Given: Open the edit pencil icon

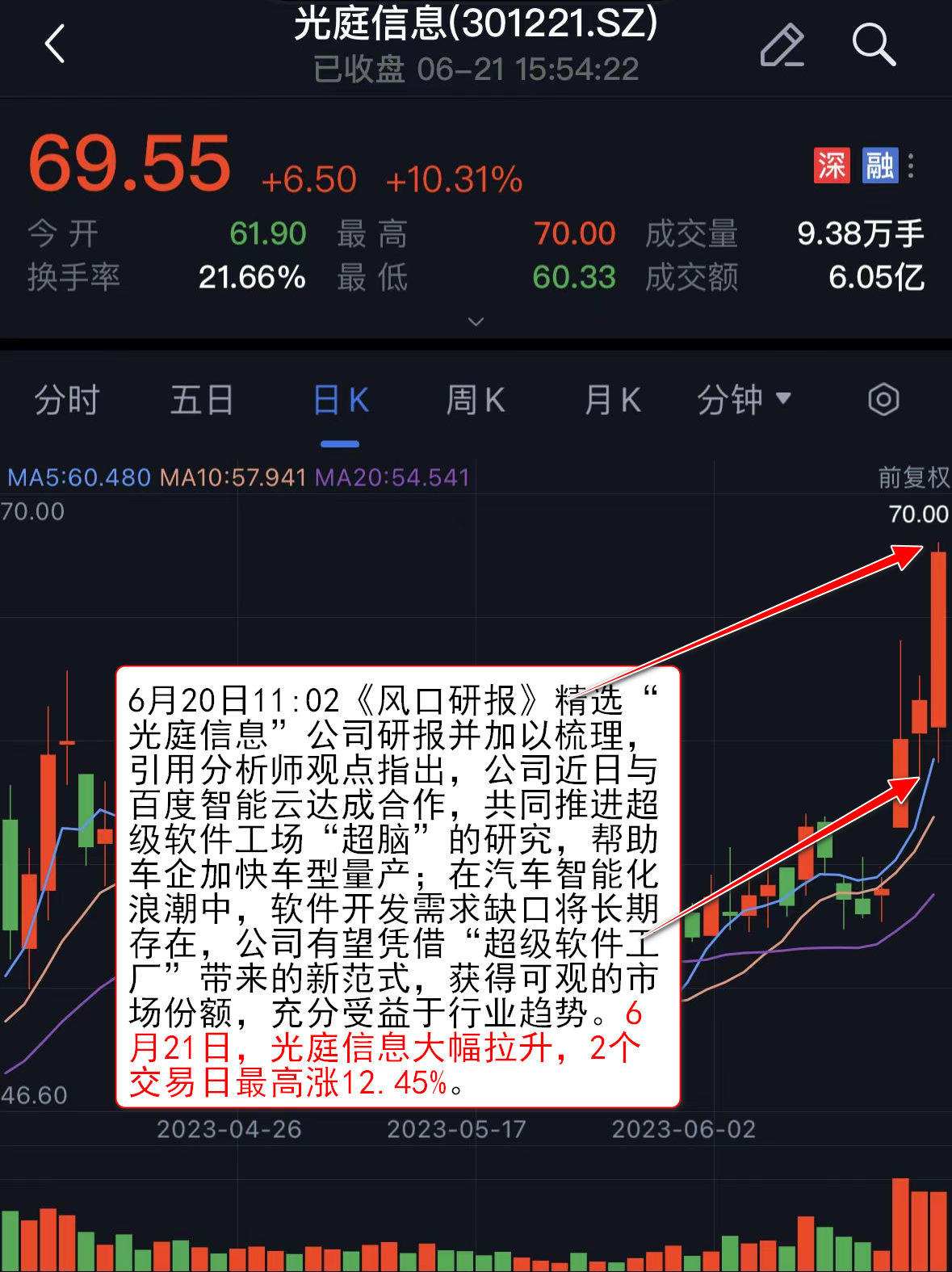Looking at the screenshot, I should point(782,44).
